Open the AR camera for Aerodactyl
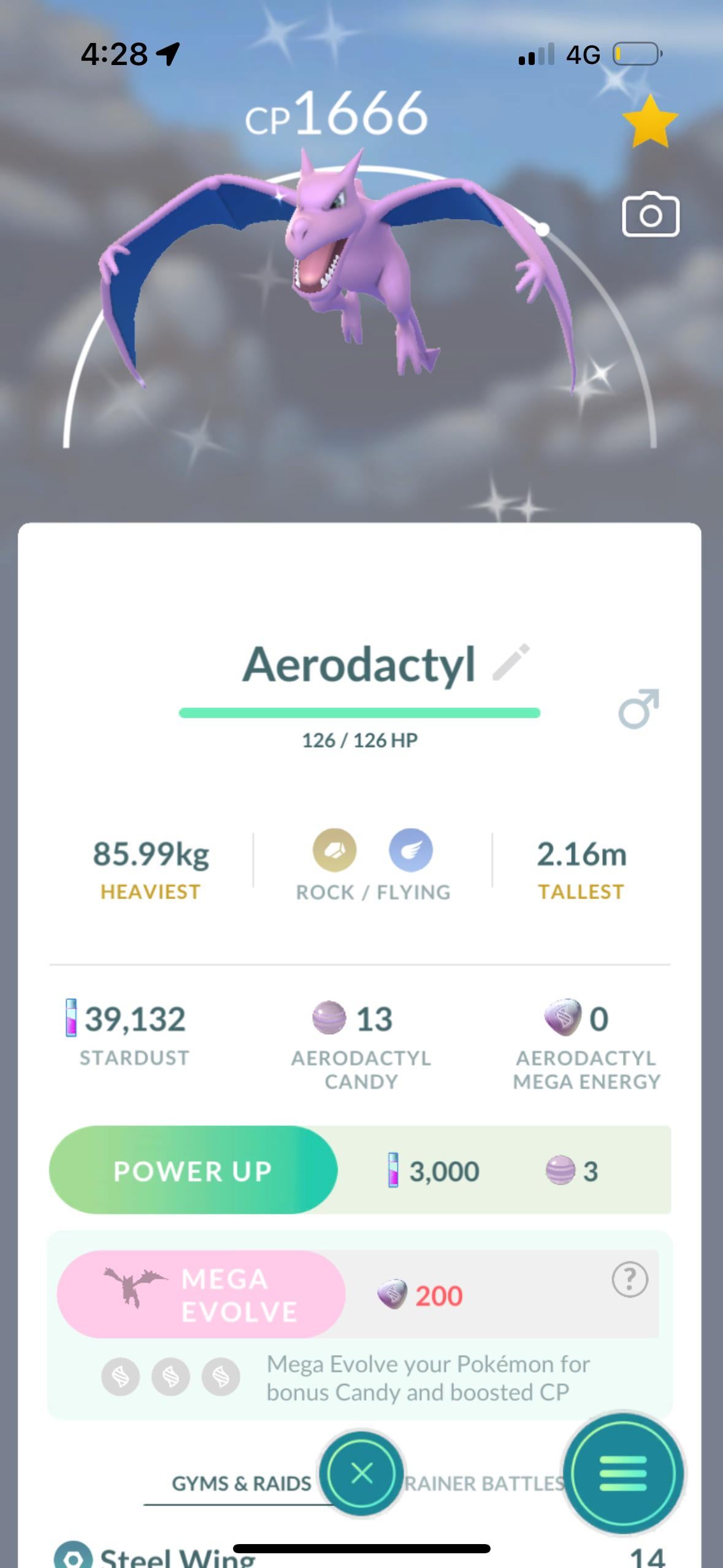The width and height of the screenshot is (723, 1568). [650, 215]
